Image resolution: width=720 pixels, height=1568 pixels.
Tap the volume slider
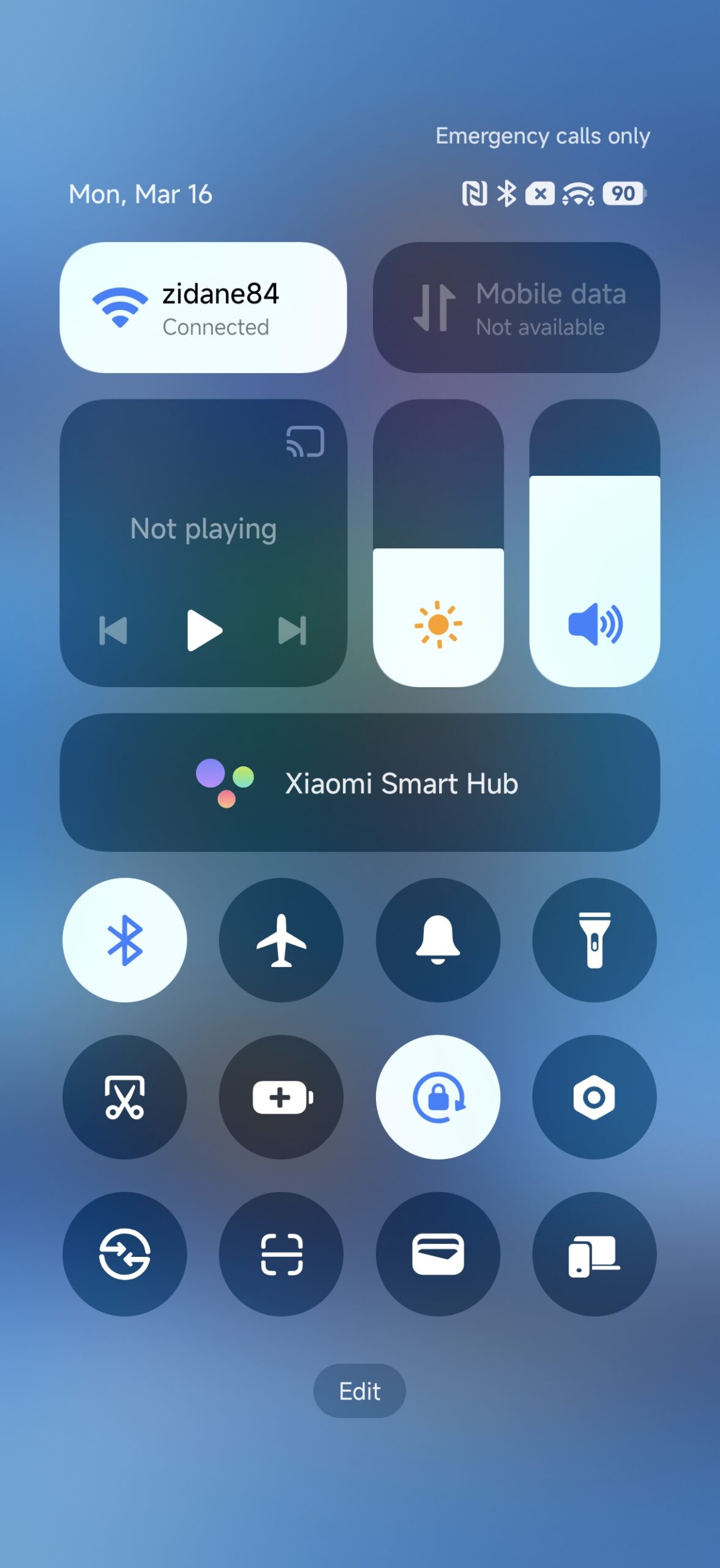594,543
